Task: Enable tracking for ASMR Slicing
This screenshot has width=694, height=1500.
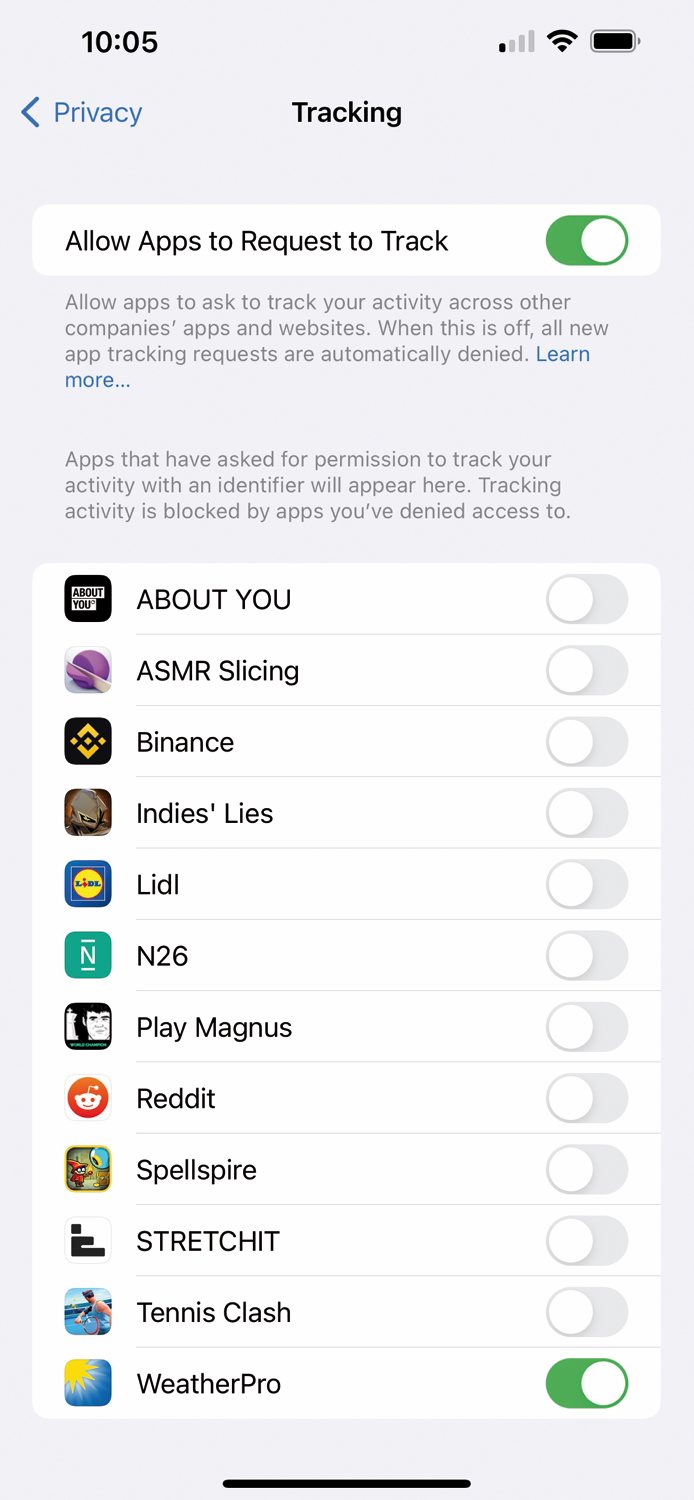Action: pyautogui.click(x=587, y=671)
